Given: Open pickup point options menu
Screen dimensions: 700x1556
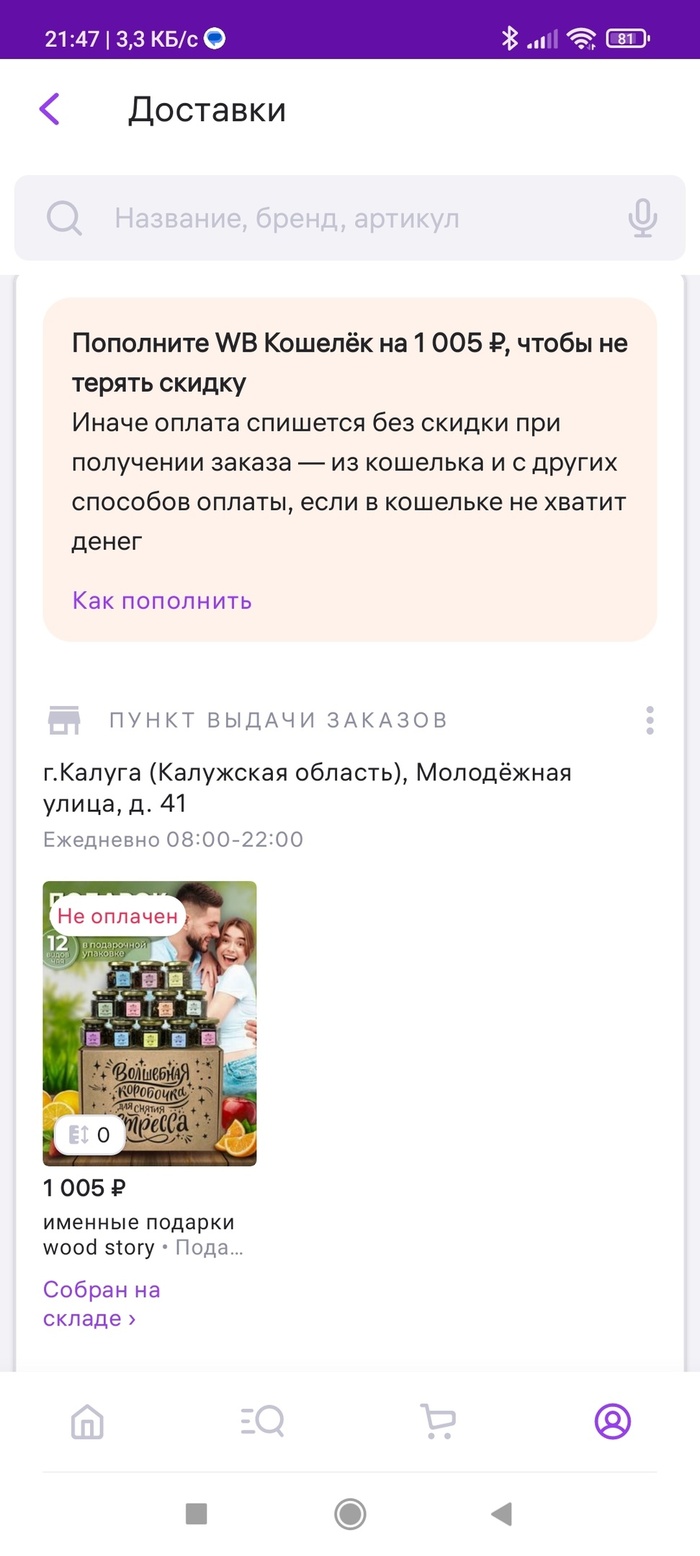Looking at the screenshot, I should pyautogui.click(x=650, y=720).
